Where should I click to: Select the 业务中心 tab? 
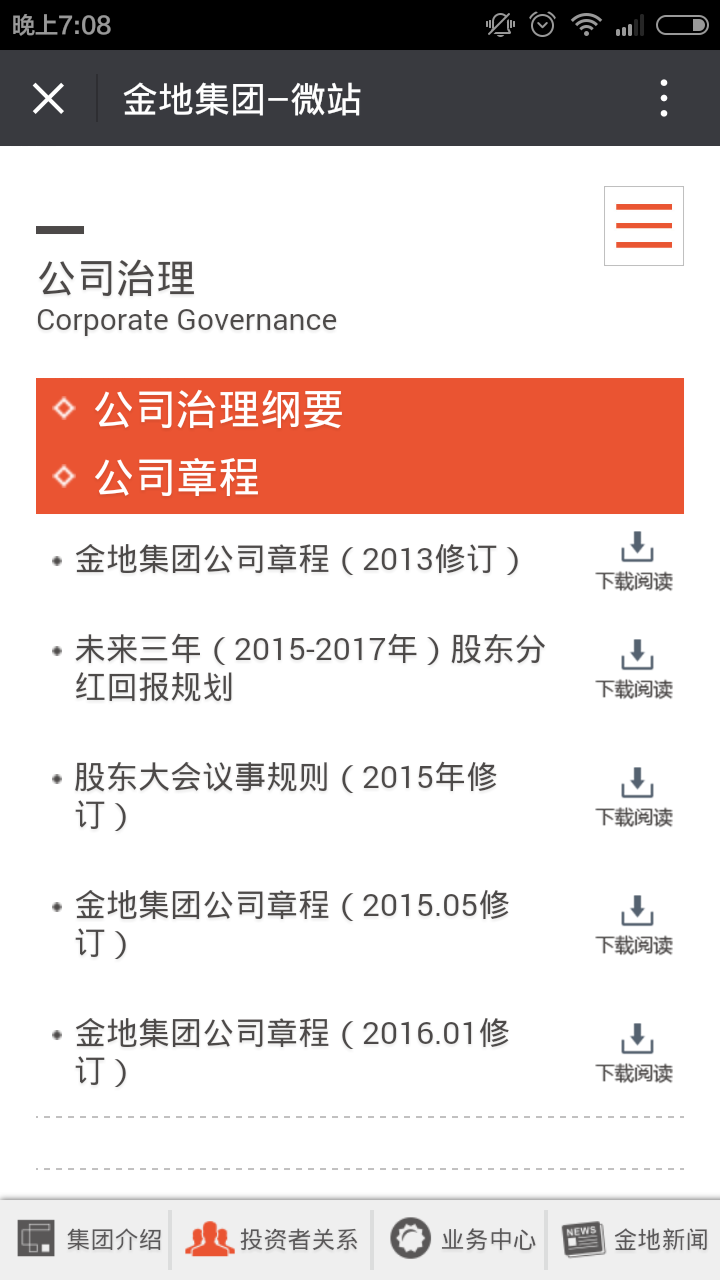pos(463,1240)
